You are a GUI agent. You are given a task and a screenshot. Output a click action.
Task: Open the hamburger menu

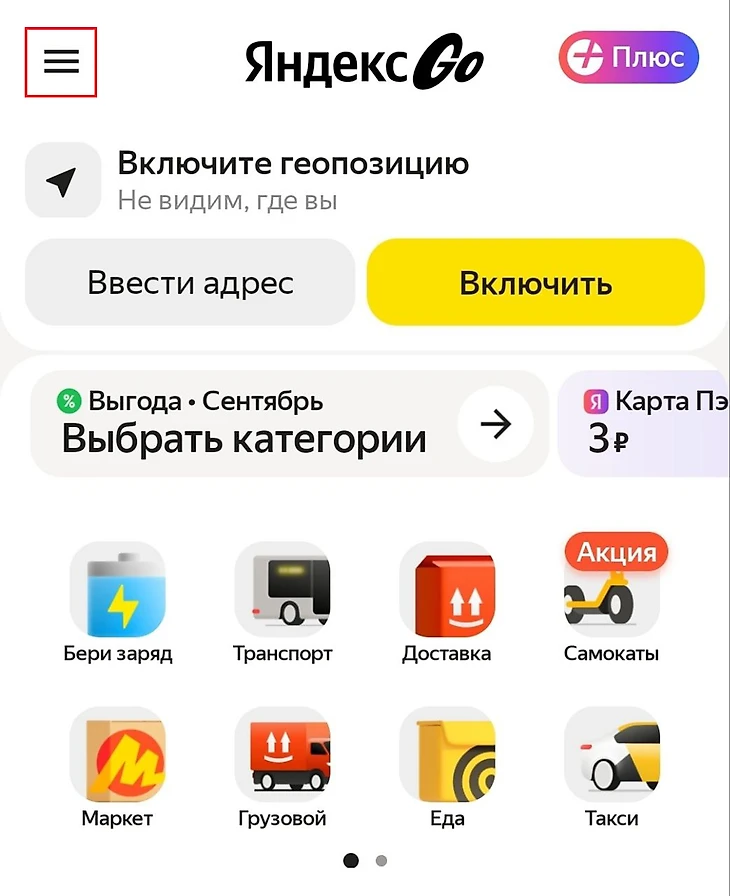pos(61,62)
